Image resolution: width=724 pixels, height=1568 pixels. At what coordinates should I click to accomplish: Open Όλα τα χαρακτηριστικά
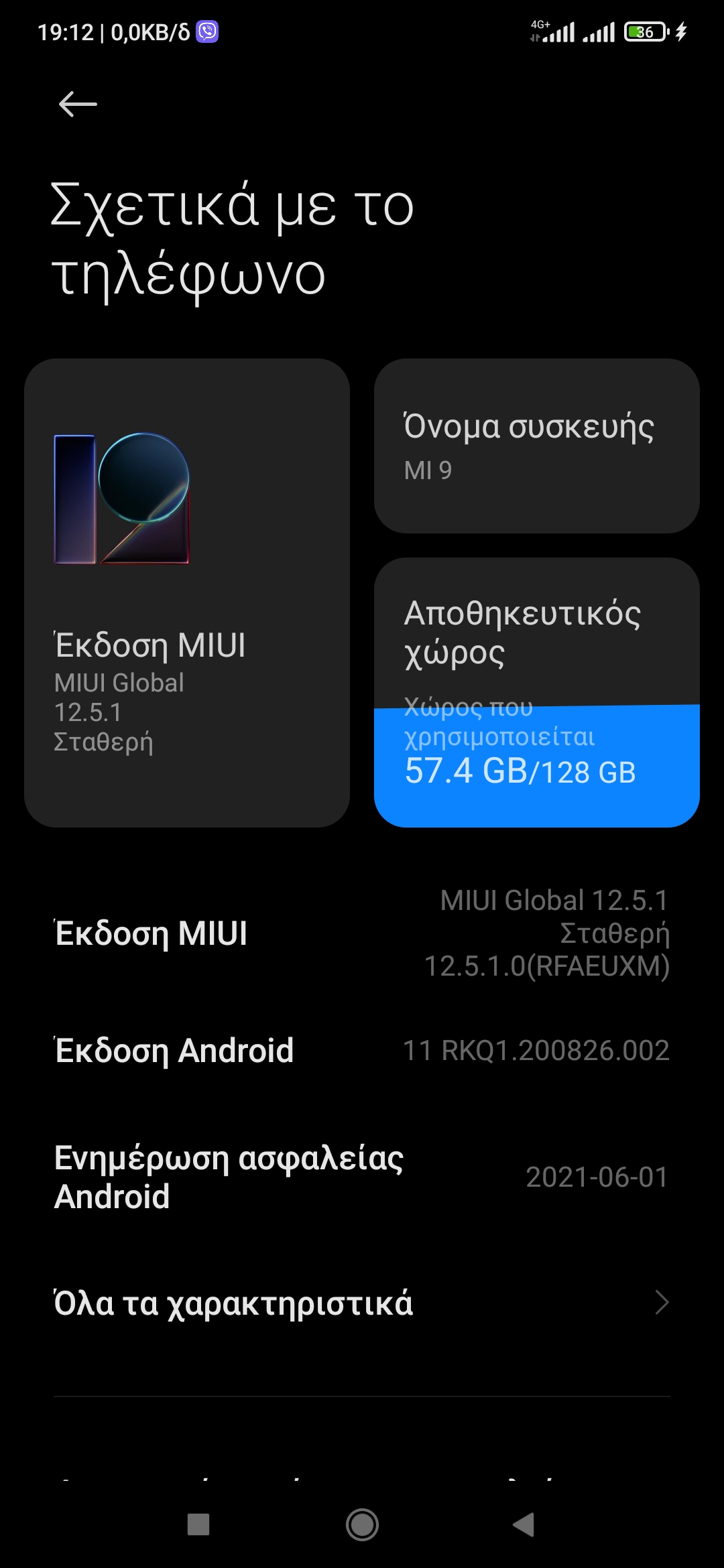click(362, 1303)
